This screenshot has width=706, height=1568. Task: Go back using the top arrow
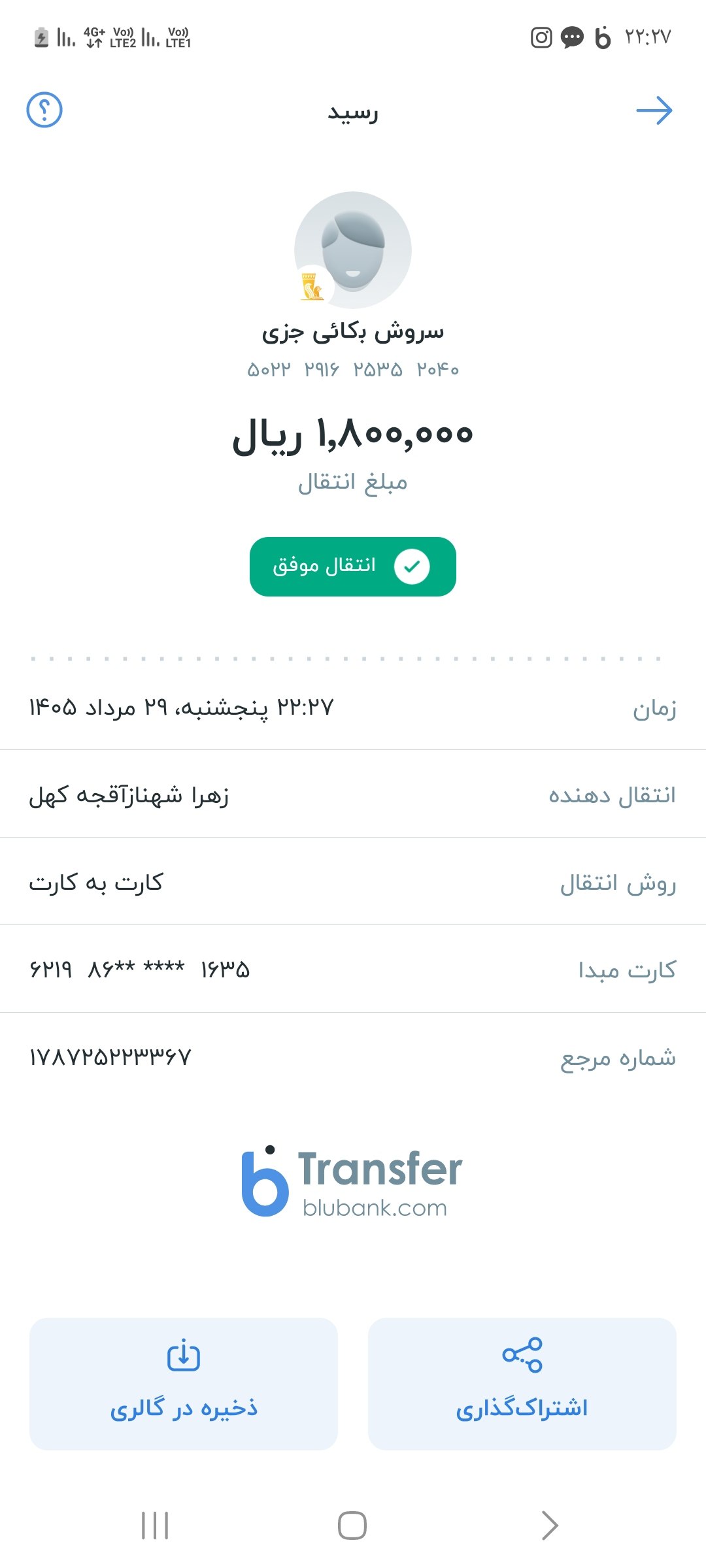pos(654,110)
